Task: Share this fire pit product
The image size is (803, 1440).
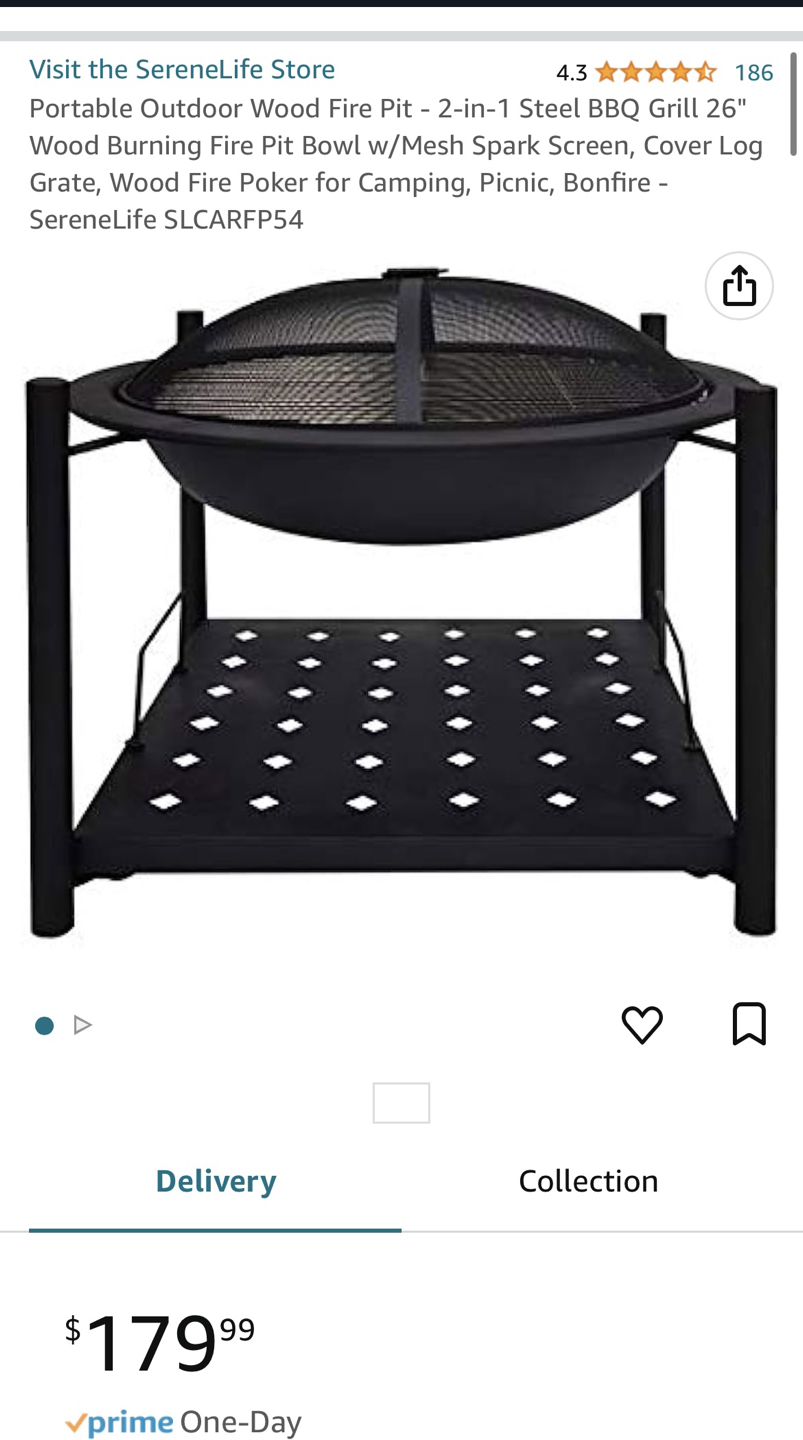Action: [x=739, y=286]
